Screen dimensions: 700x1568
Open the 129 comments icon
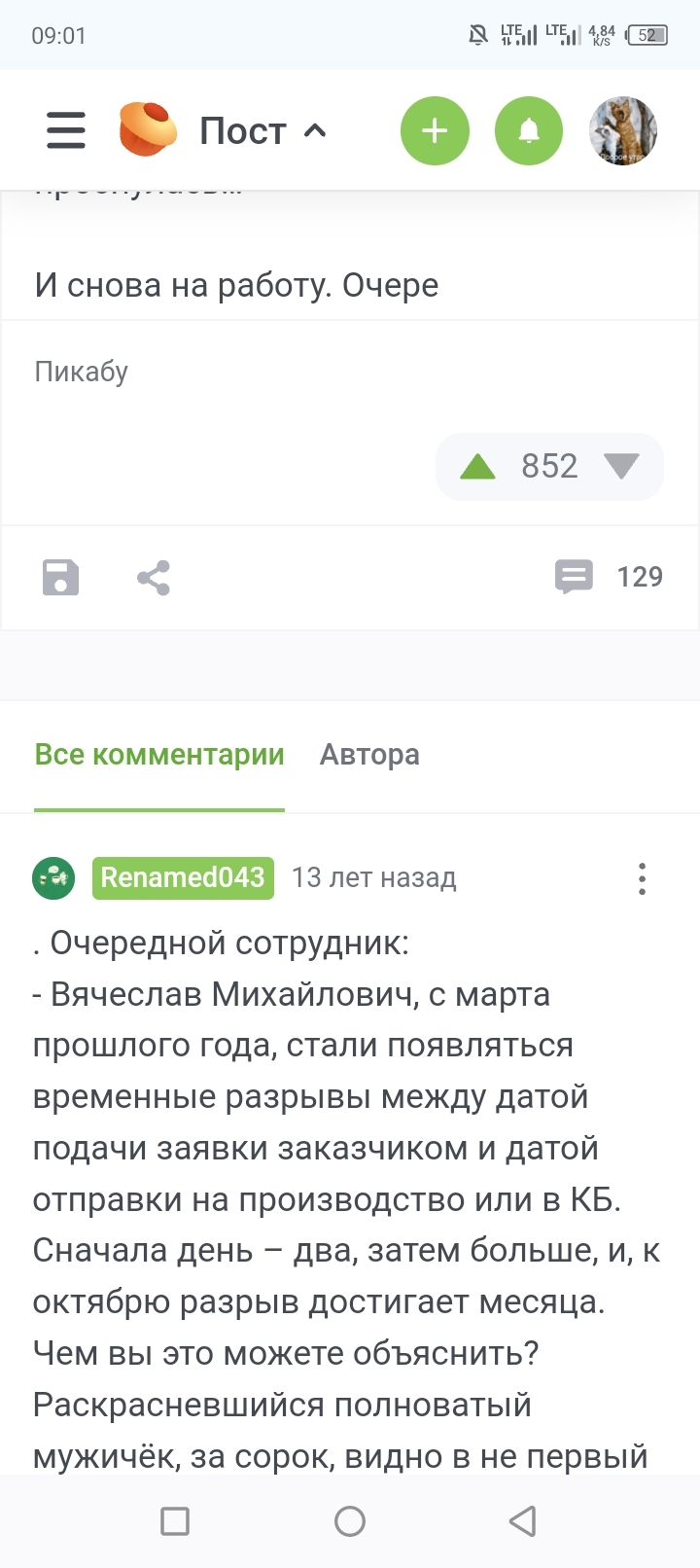[574, 577]
